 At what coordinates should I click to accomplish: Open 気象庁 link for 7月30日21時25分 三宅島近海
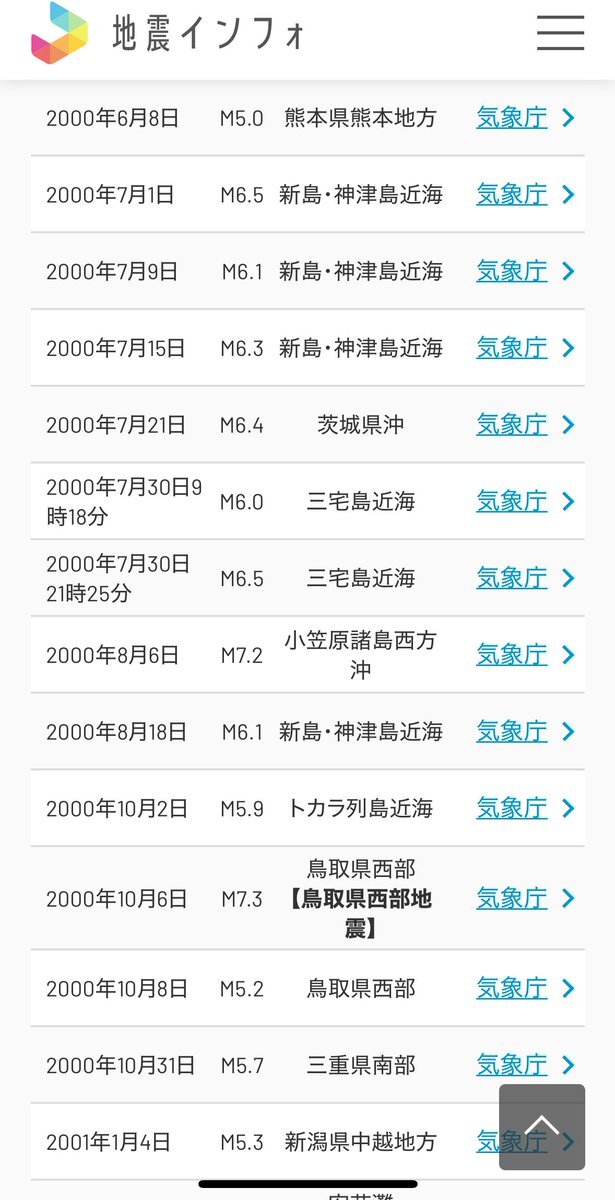(x=512, y=578)
